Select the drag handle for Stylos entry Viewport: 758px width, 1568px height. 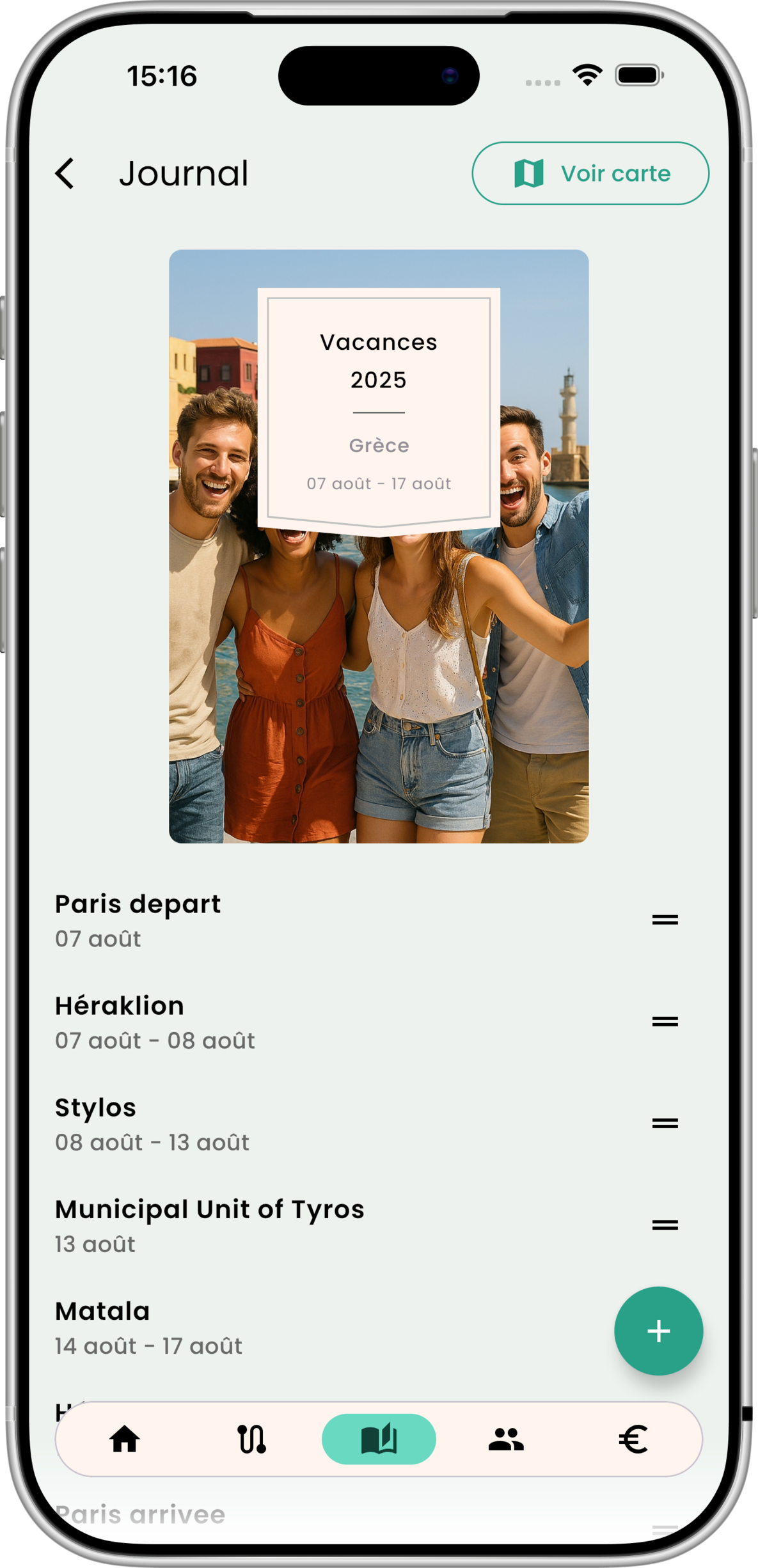point(666,1122)
